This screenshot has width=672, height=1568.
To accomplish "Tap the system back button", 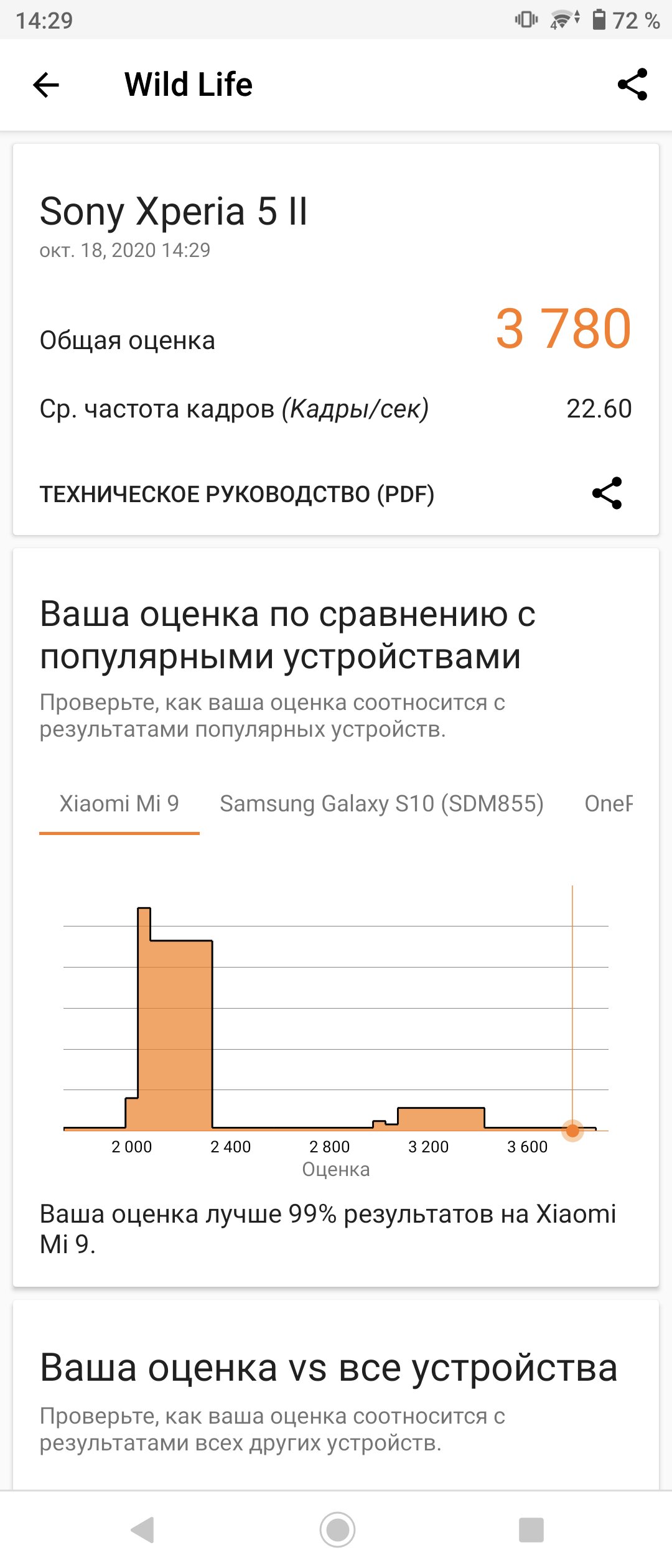I will pyautogui.click(x=142, y=1529).
